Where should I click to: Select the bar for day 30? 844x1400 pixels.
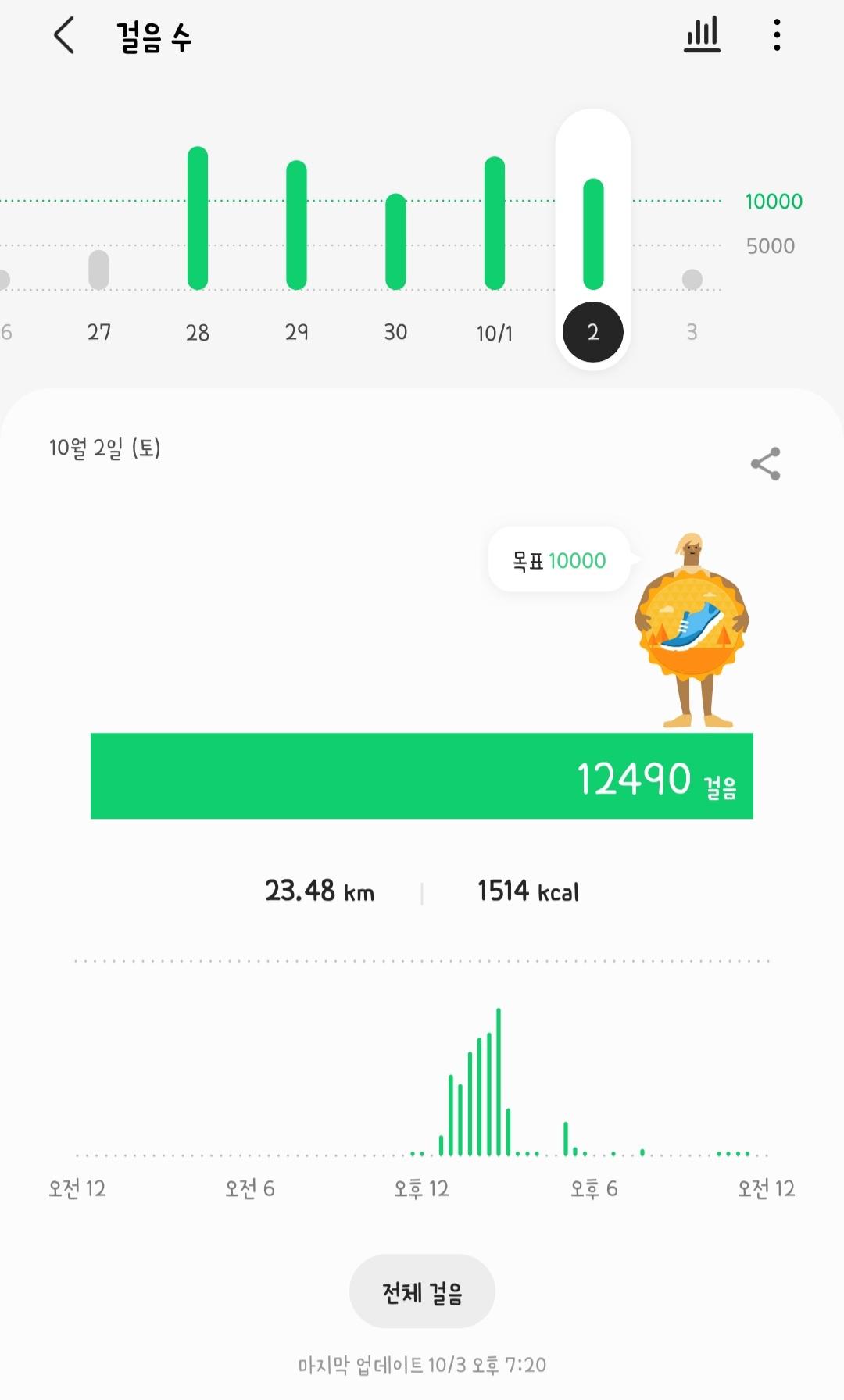click(x=395, y=242)
